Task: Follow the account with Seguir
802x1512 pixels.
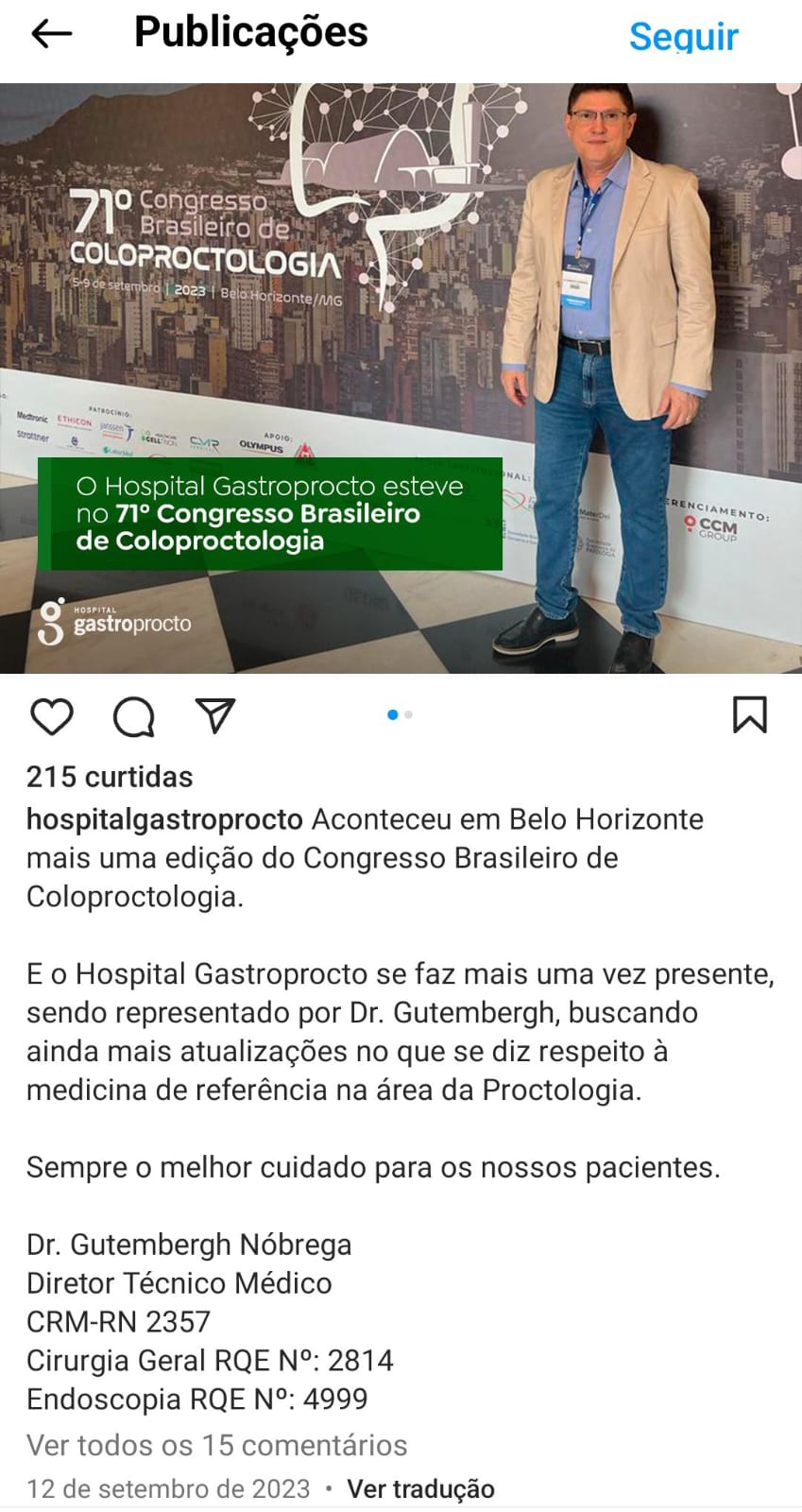Action: (683, 36)
